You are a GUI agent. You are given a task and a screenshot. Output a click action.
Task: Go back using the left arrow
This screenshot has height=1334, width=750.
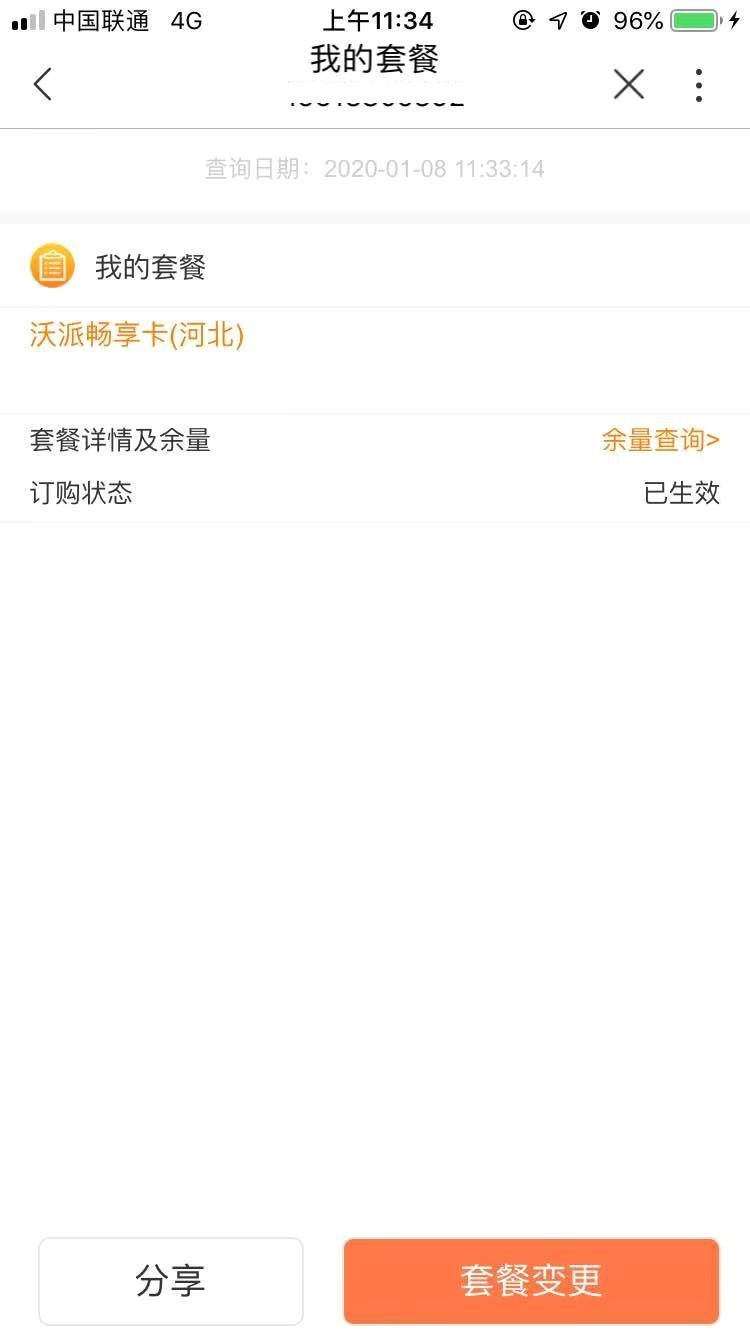pyautogui.click(x=42, y=85)
